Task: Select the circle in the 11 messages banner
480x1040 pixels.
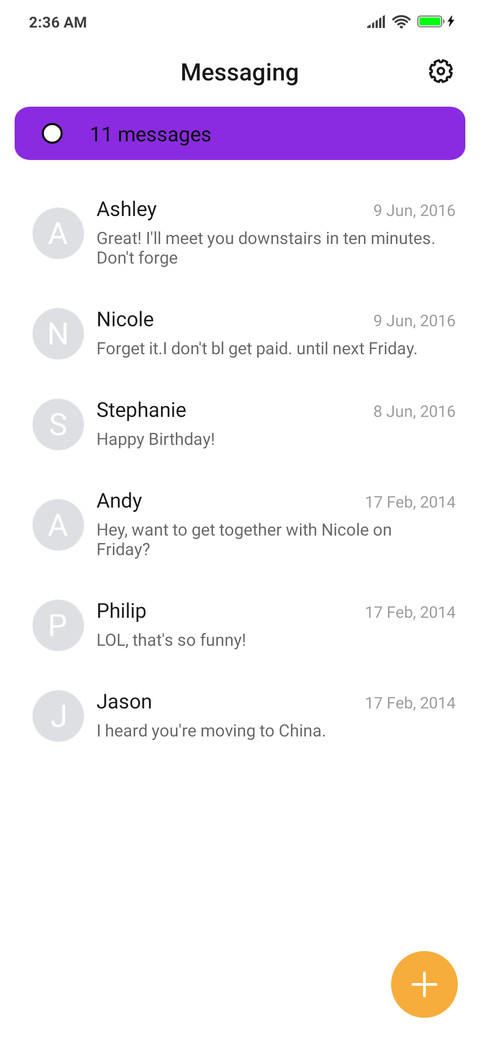Action: [52, 134]
